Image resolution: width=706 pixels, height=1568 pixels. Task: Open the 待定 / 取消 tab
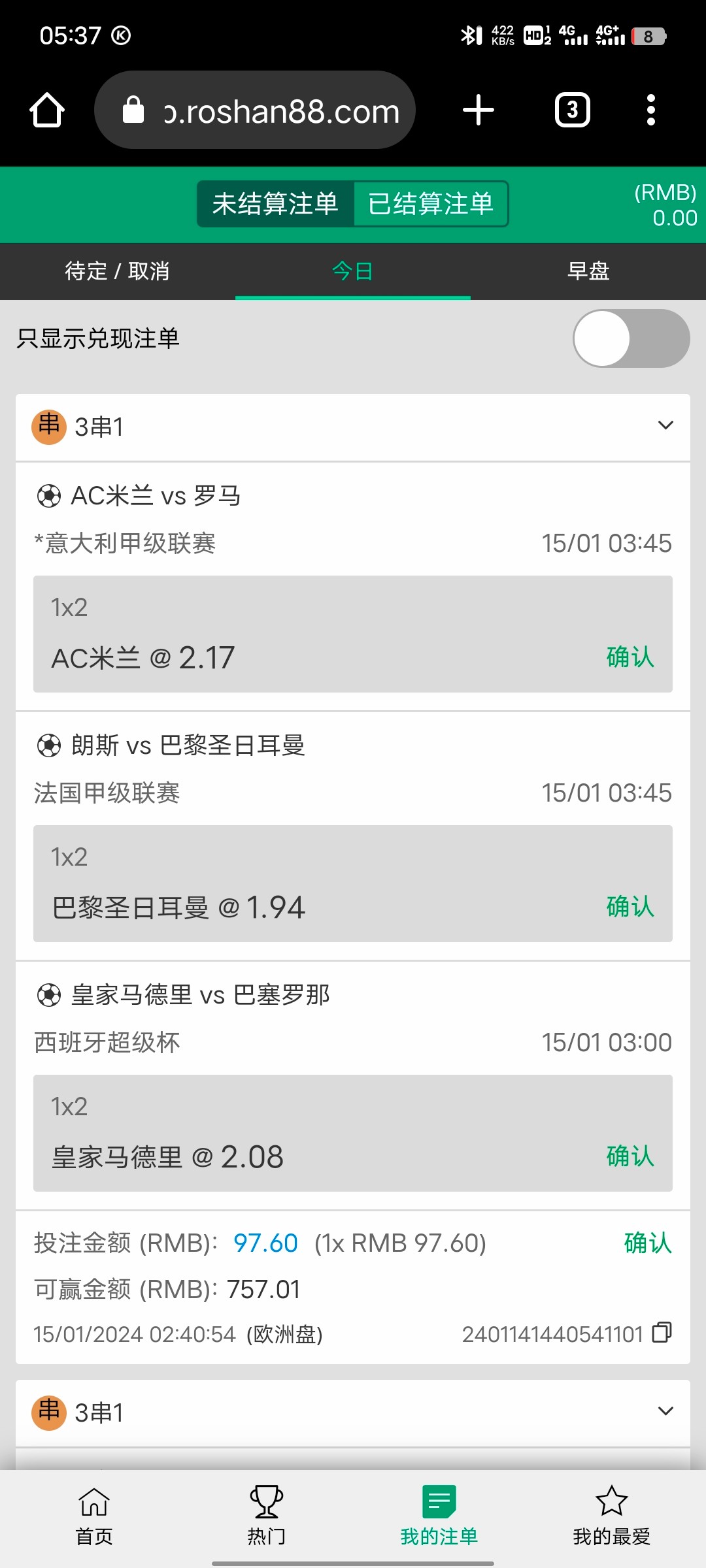point(118,271)
